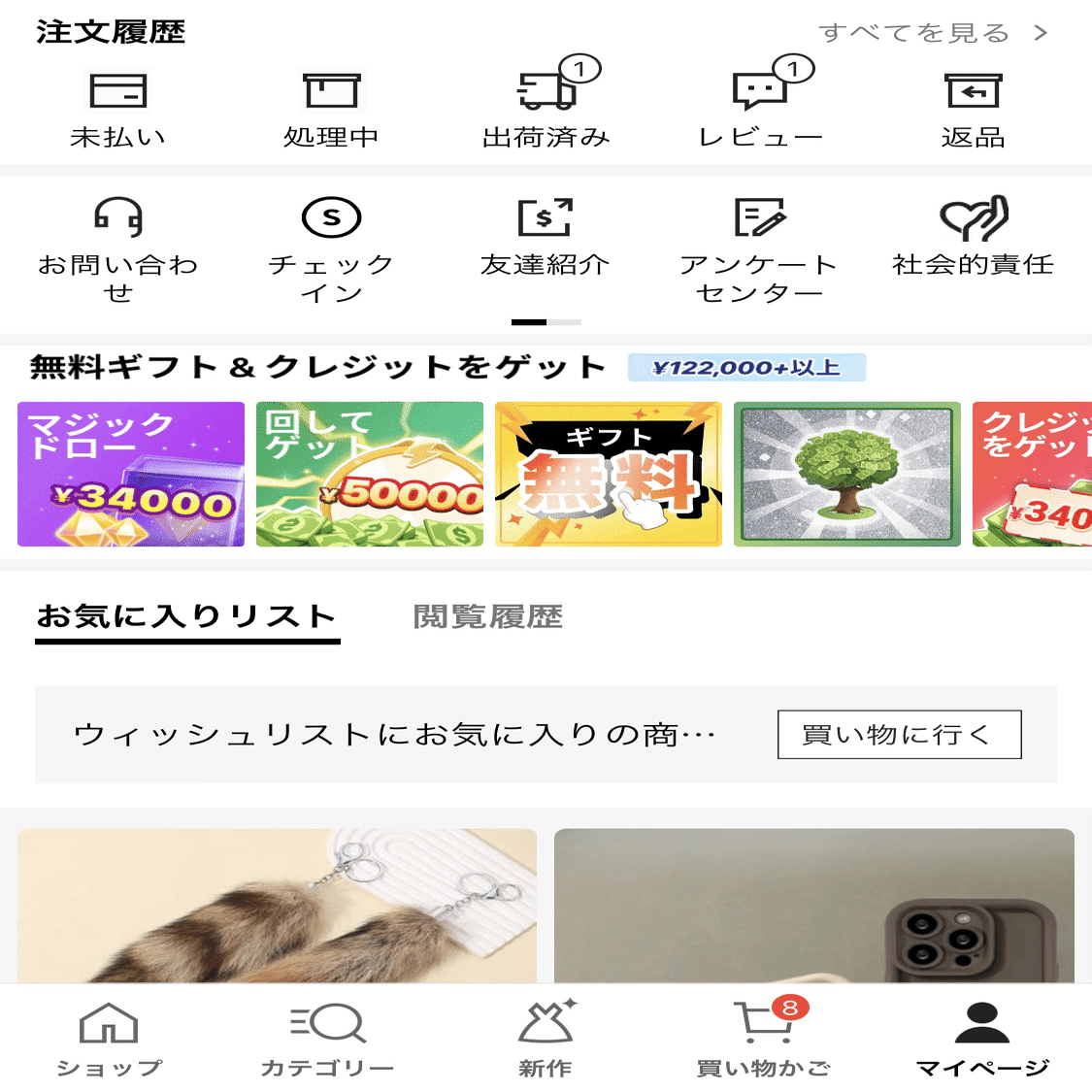
Task: Open カテゴリー tab
Action: [x=327, y=1039]
